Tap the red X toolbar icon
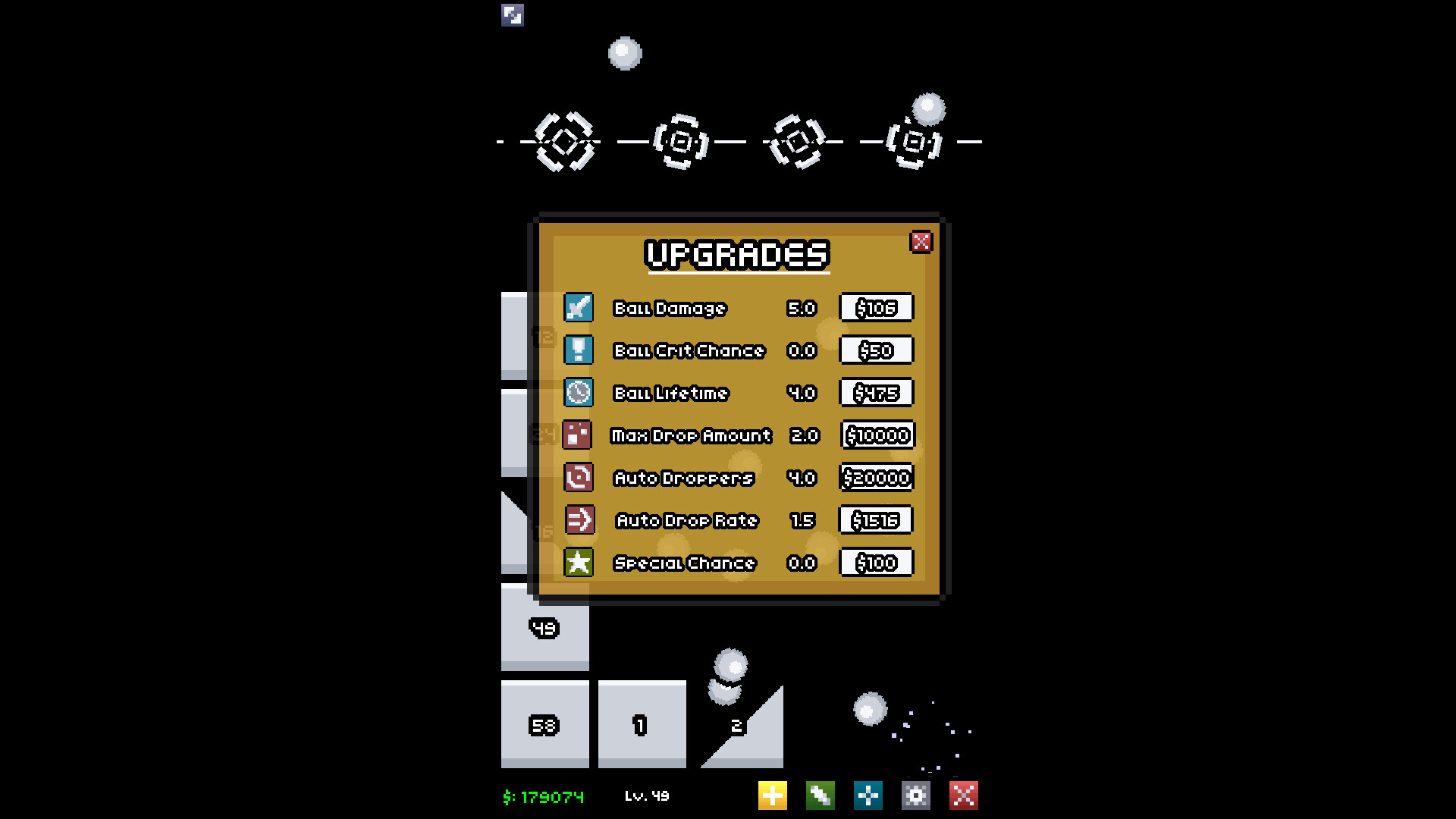The height and width of the screenshot is (819, 1456). 963,795
